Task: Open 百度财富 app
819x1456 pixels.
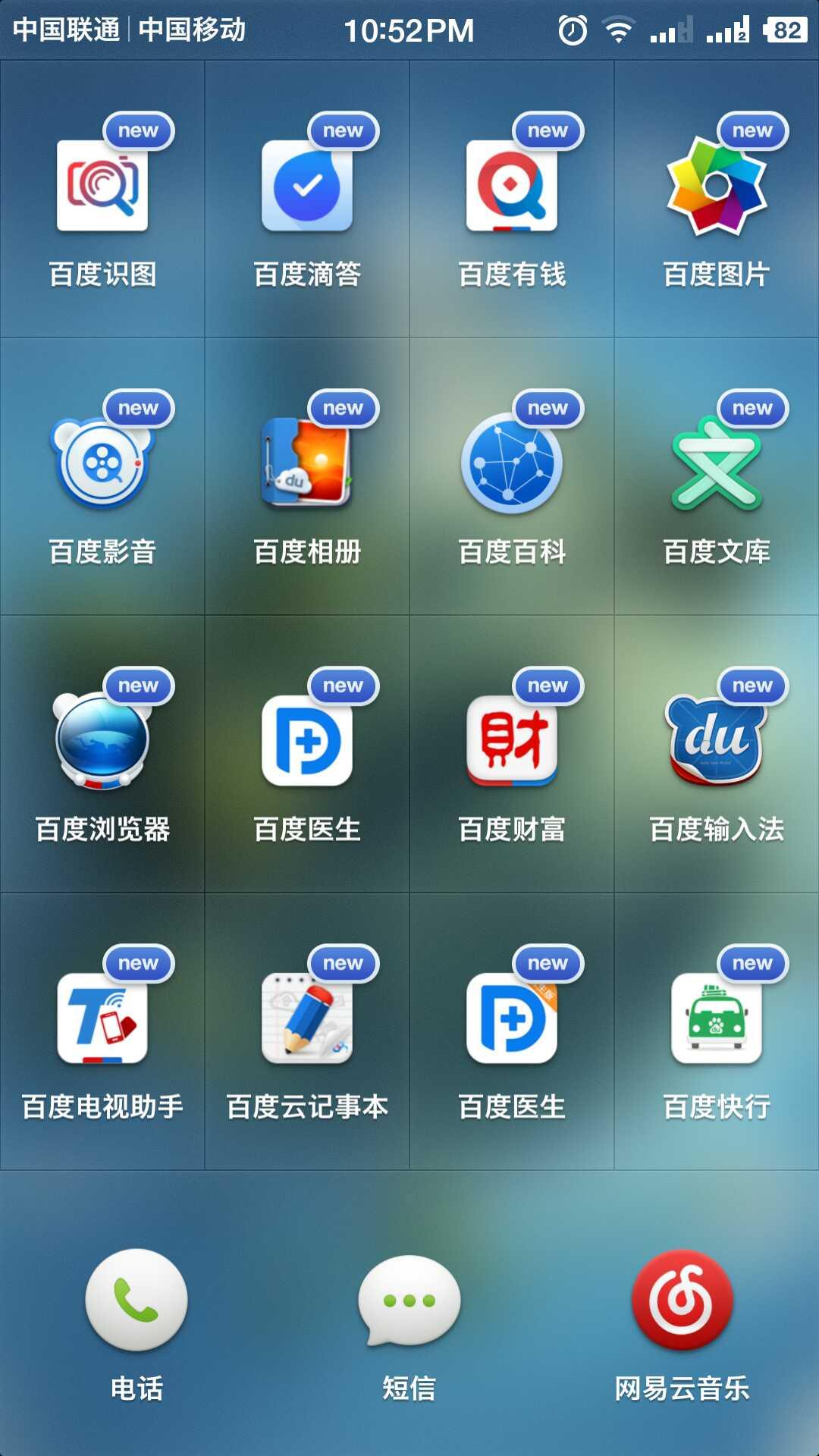Action: tap(512, 740)
